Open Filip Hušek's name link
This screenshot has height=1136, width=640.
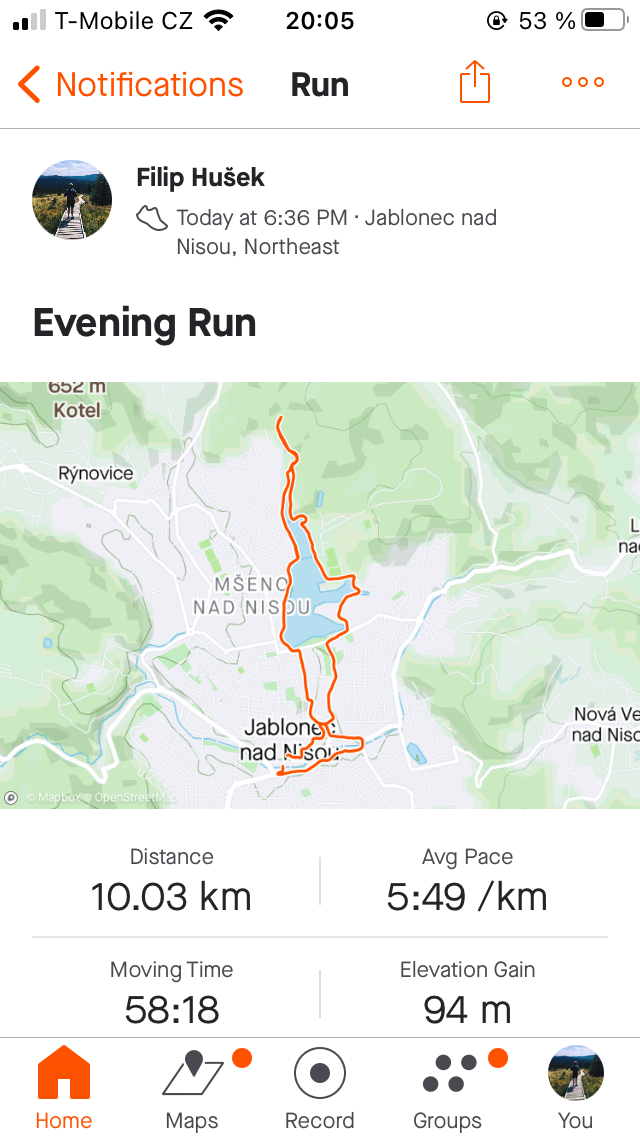point(201,178)
